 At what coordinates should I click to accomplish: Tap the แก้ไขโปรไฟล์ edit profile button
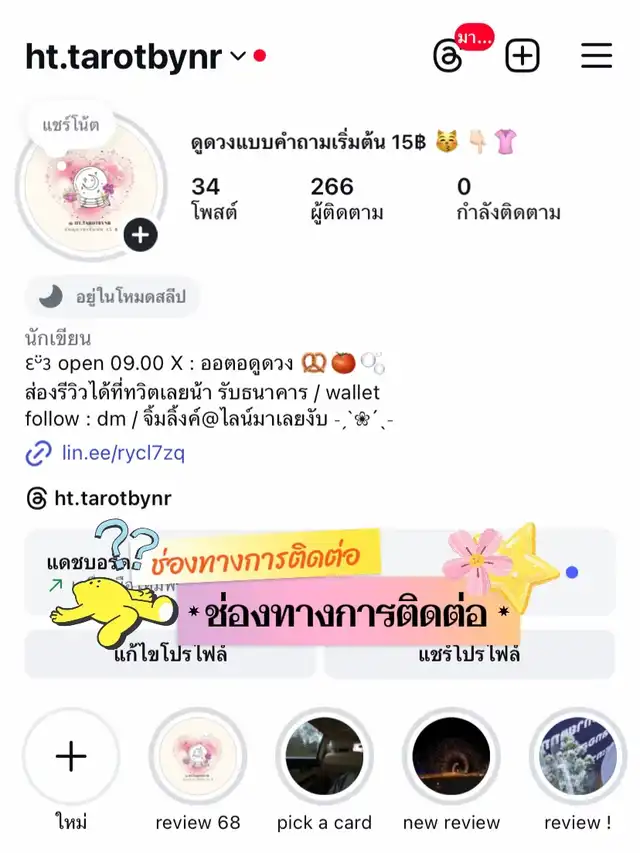click(x=170, y=655)
